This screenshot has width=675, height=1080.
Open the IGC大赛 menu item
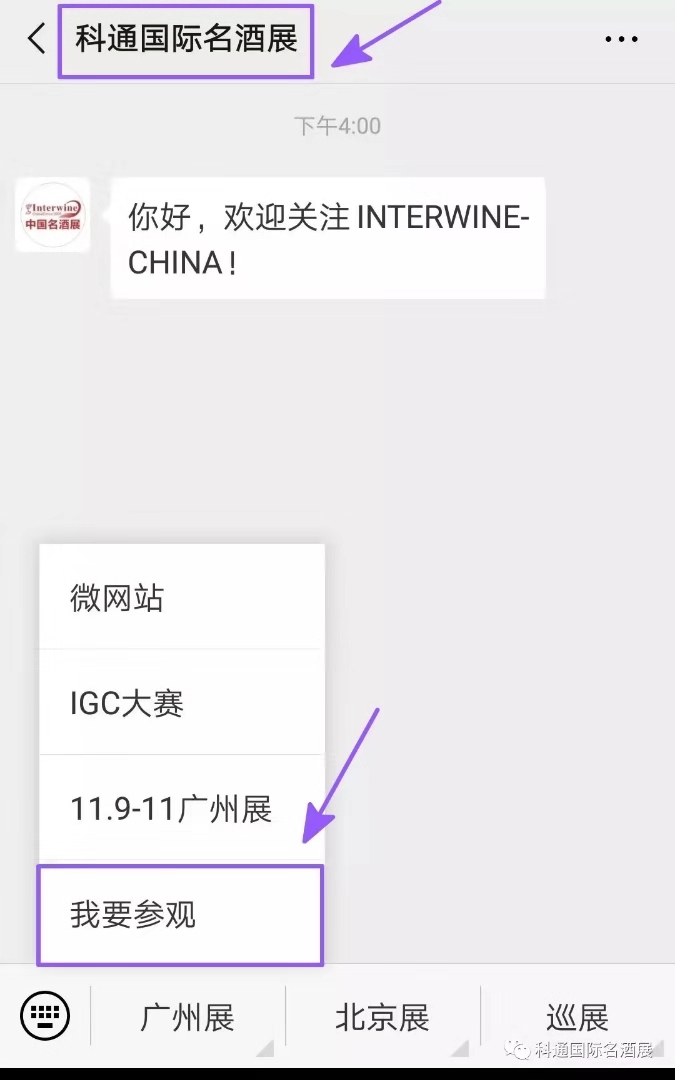pyautogui.click(x=181, y=704)
